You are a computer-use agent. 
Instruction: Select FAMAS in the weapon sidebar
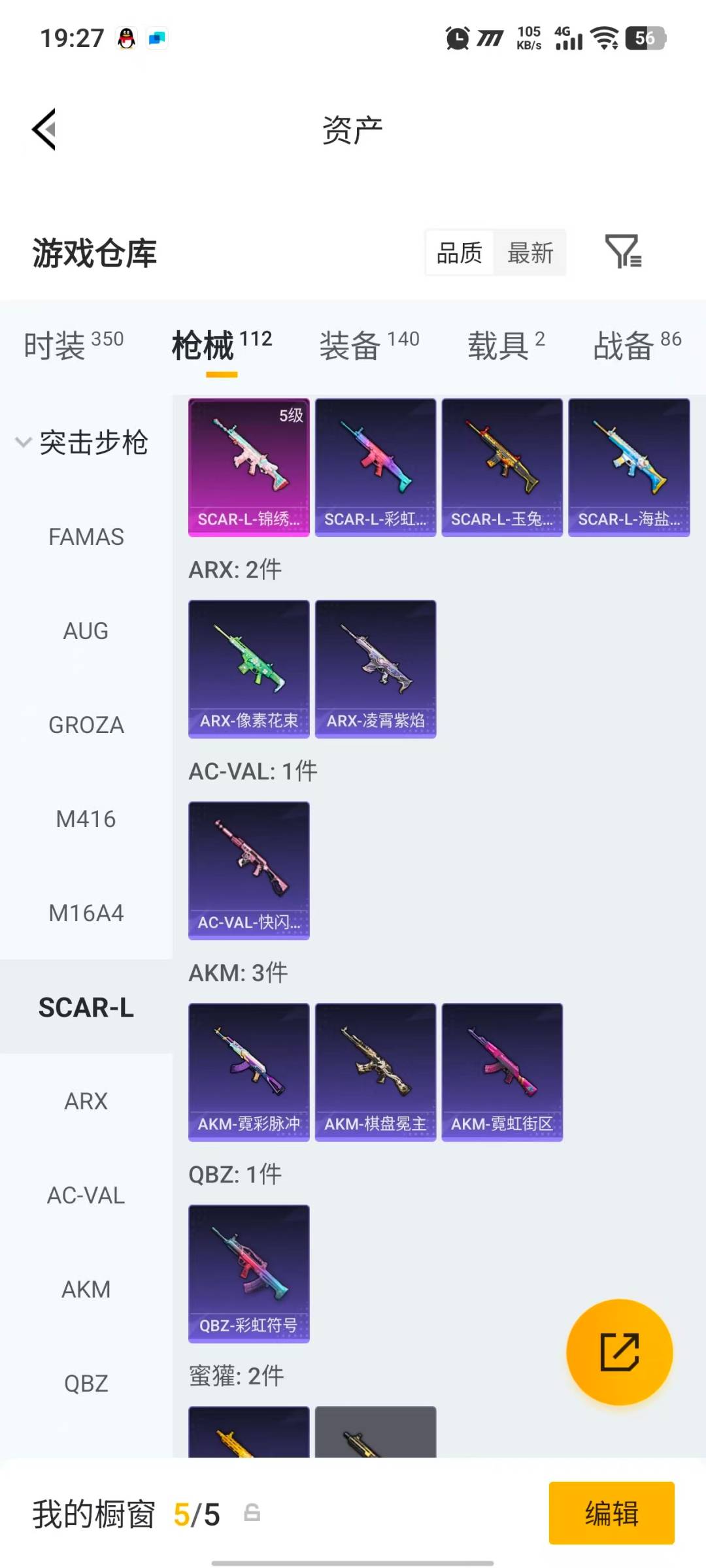[86, 537]
